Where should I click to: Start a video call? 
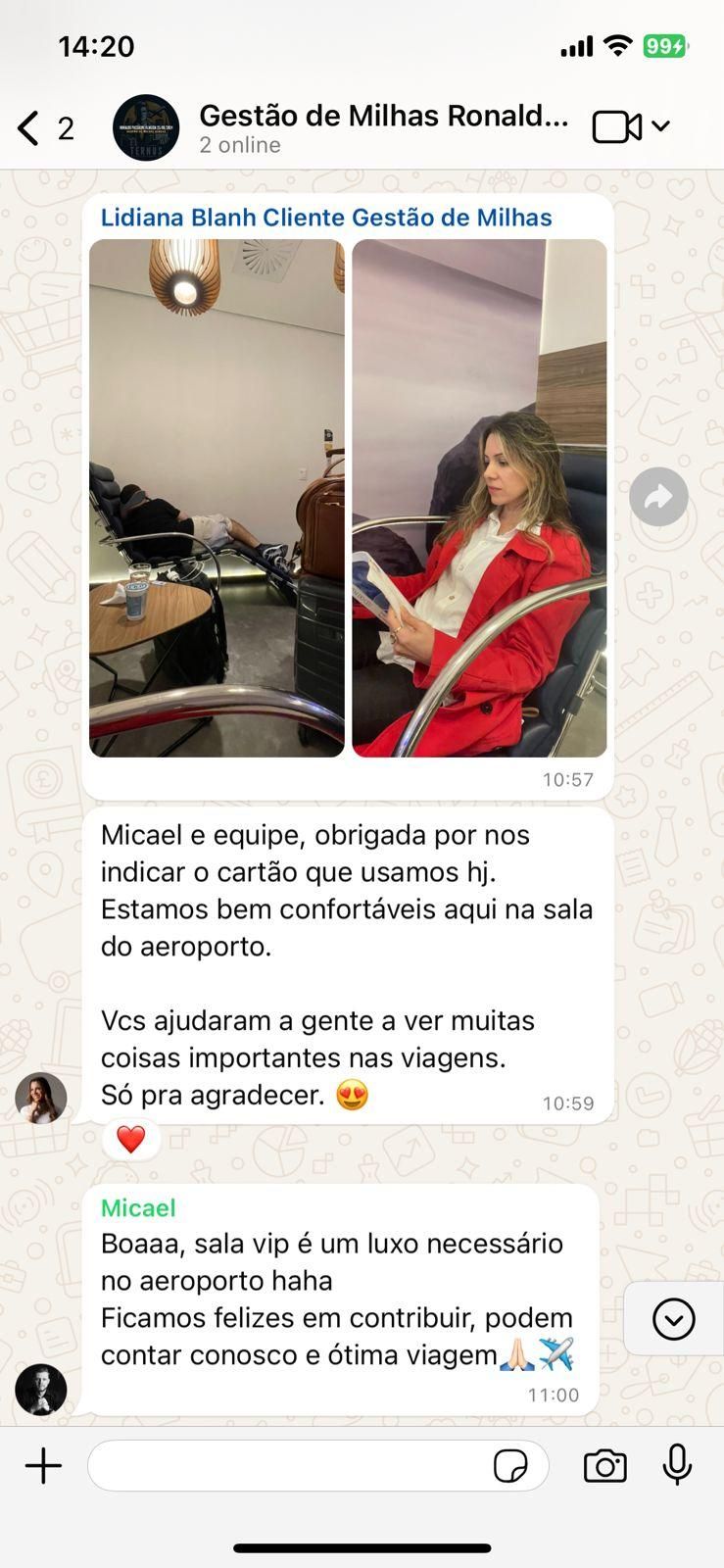[617, 127]
